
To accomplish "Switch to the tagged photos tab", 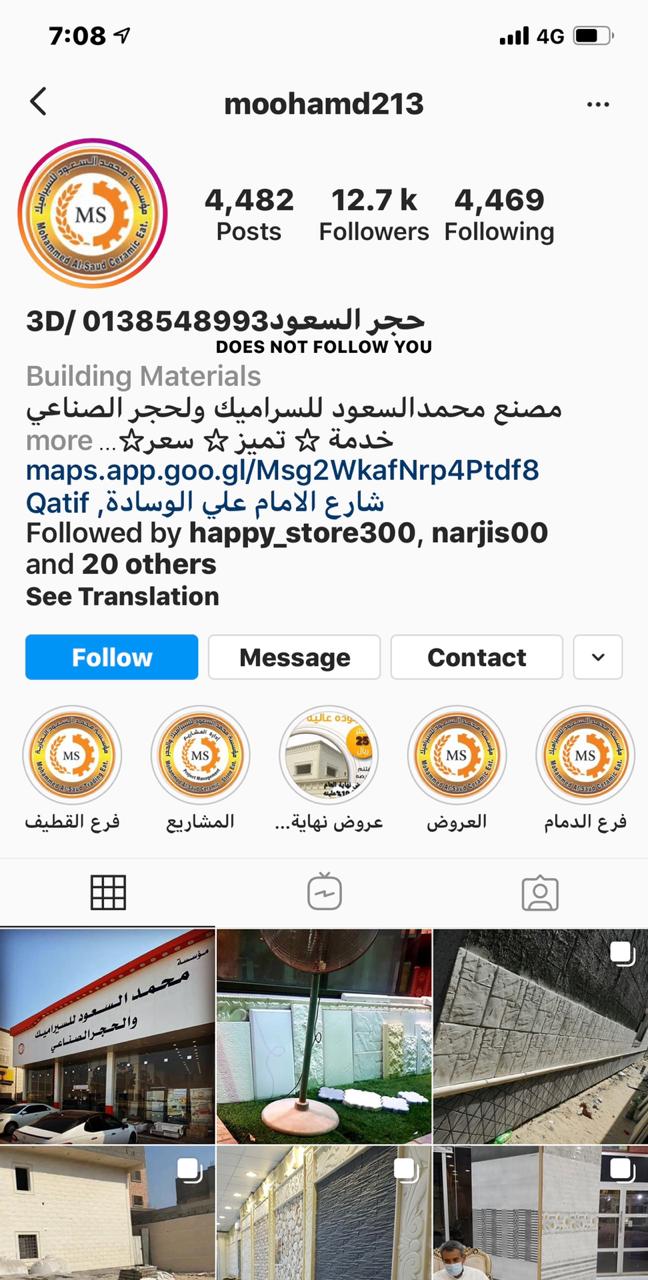I will 540,892.
